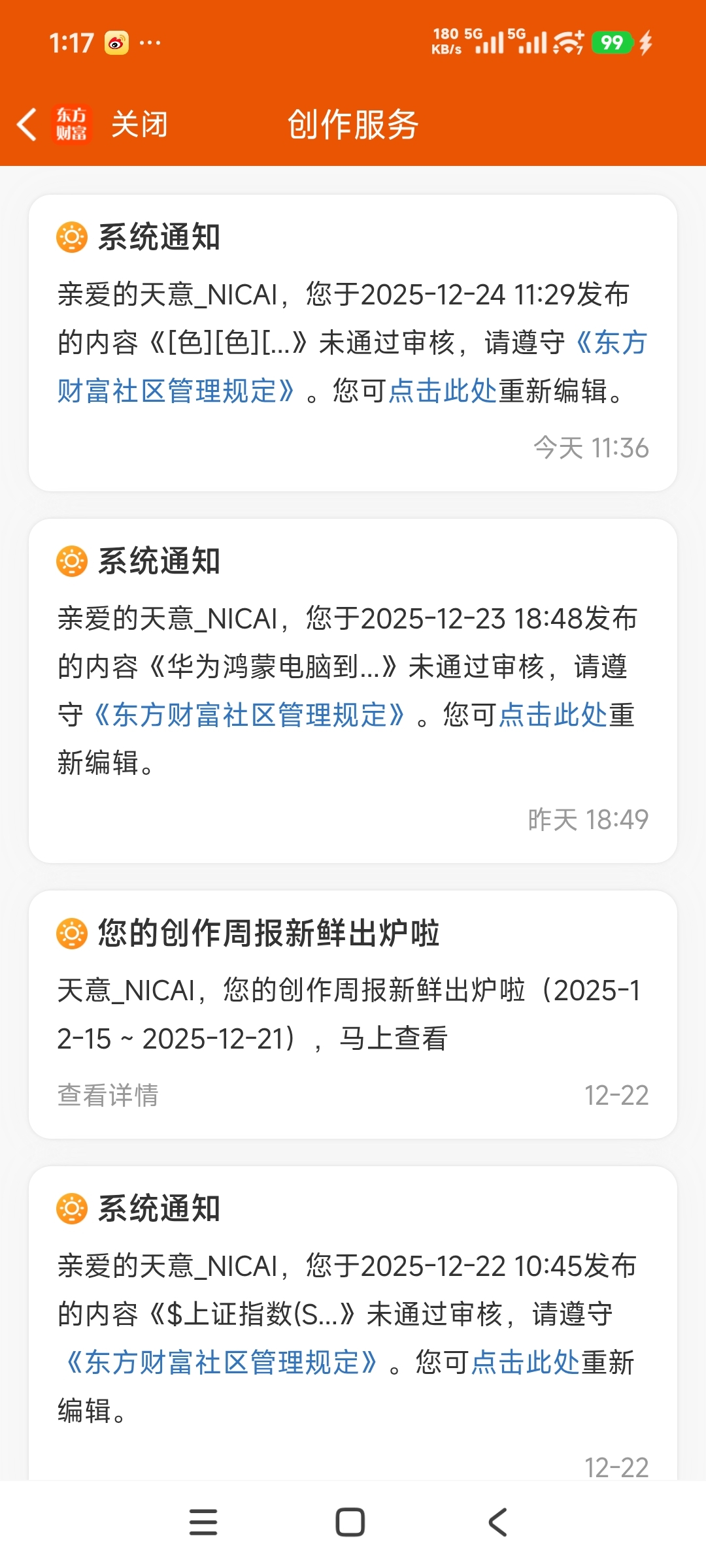706x1568 pixels.
Task: Open 东方财富社区管理规定 link in the 上证指数 notice
Action: [x=221, y=1362]
